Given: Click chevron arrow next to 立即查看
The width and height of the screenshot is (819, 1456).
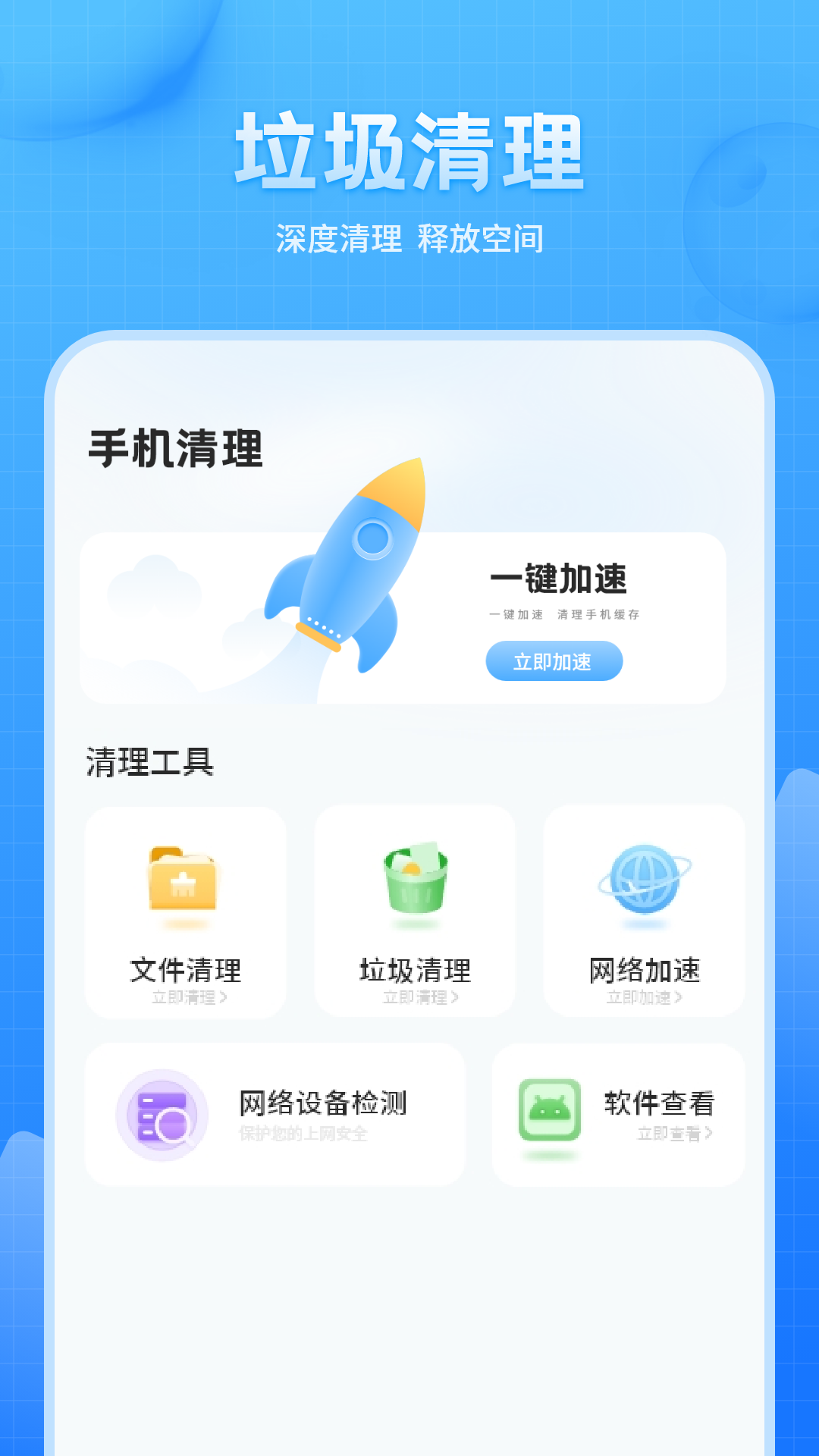Looking at the screenshot, I should coord(708,1134).
